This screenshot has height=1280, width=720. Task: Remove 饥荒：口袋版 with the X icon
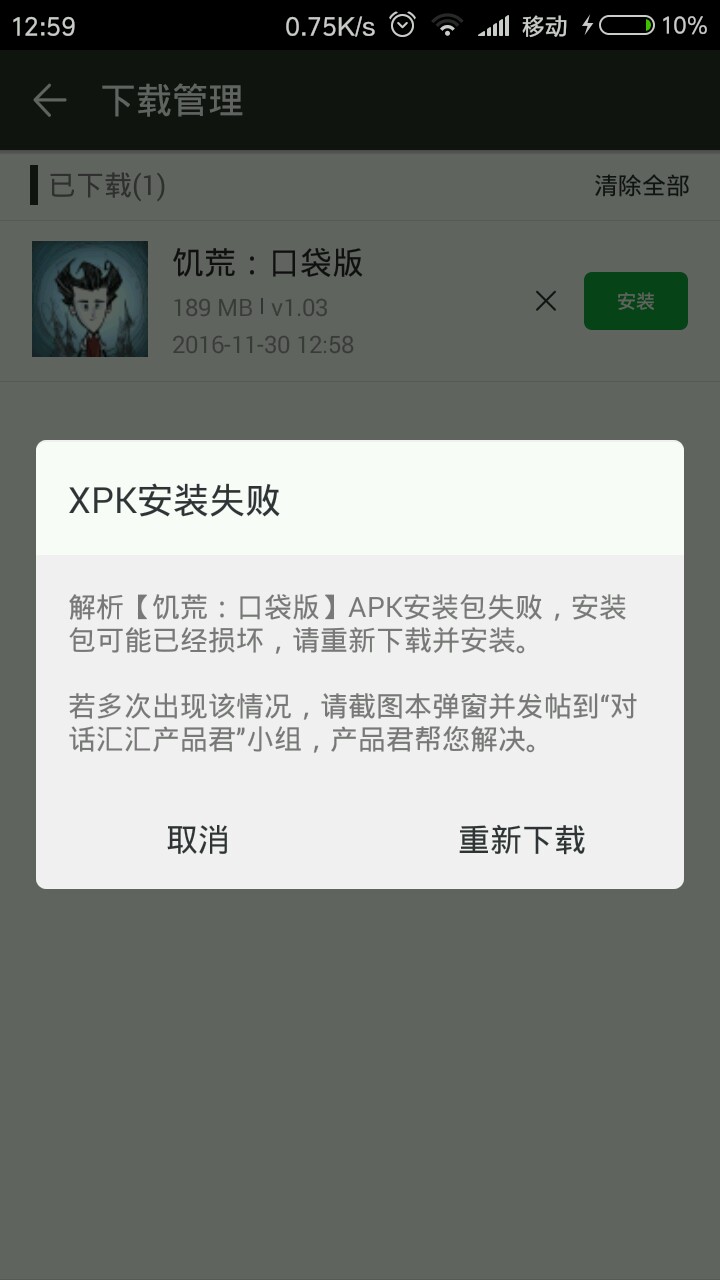(x=545, y=301)
